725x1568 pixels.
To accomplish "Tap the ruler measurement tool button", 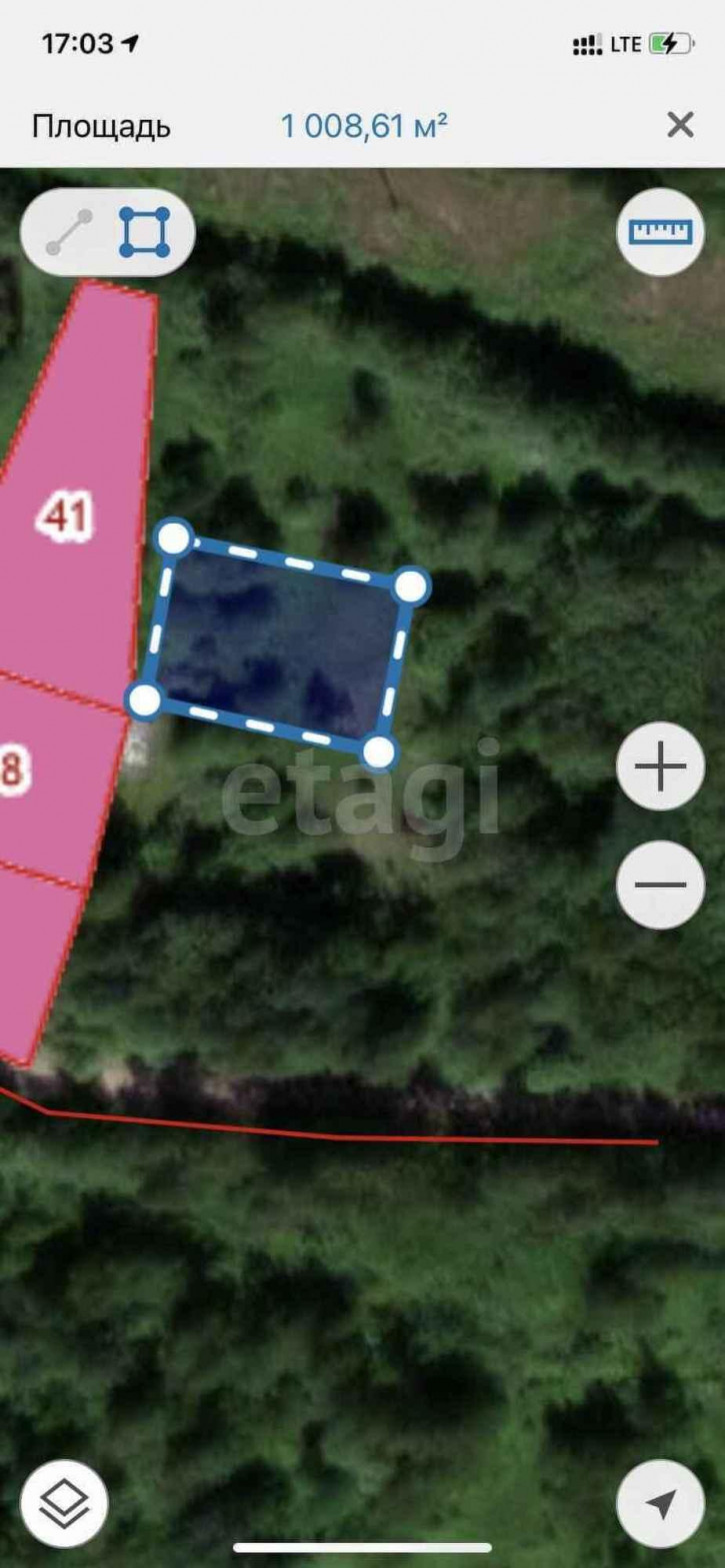I will pyautogui.click(x=660, y=232).
